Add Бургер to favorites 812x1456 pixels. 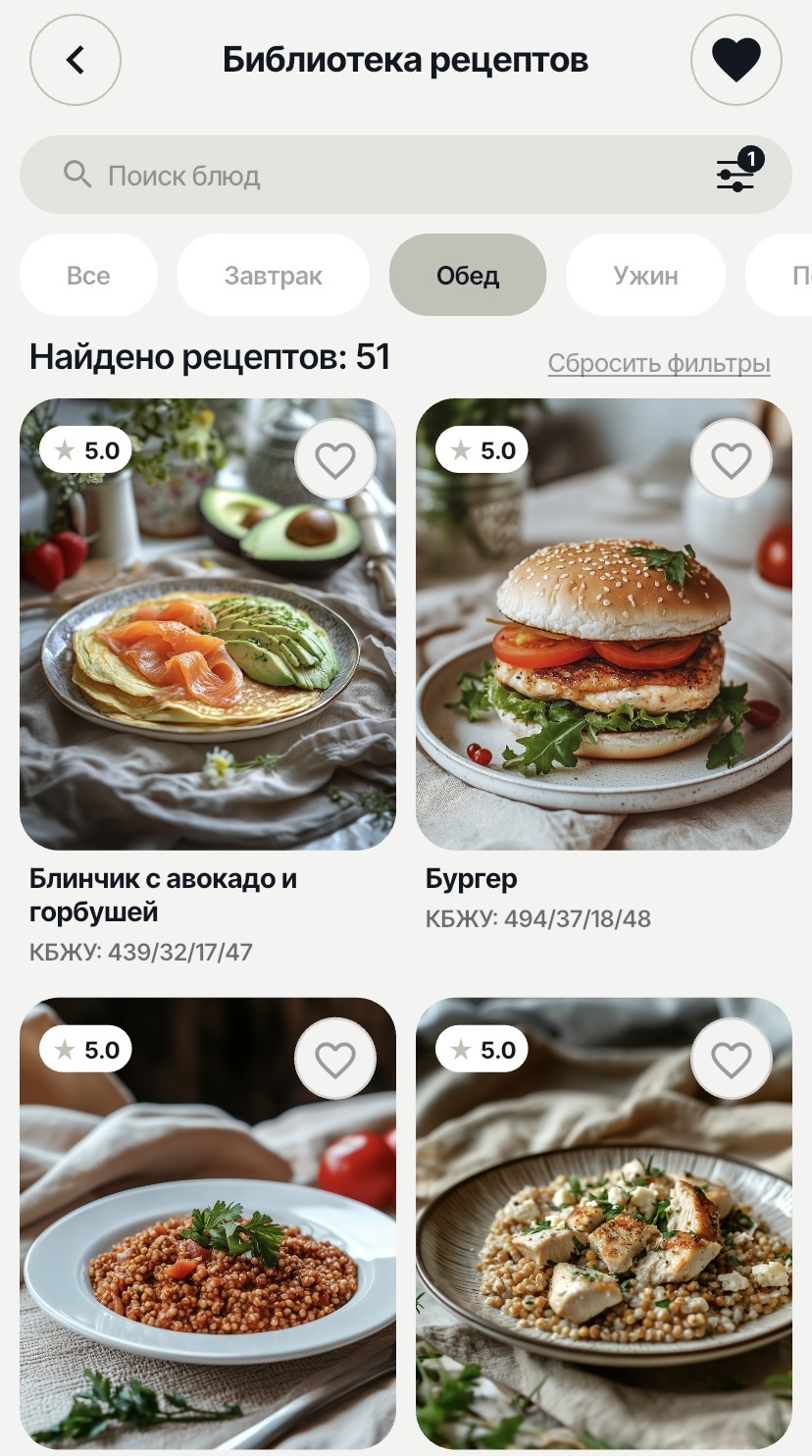(x=732, y=459)
